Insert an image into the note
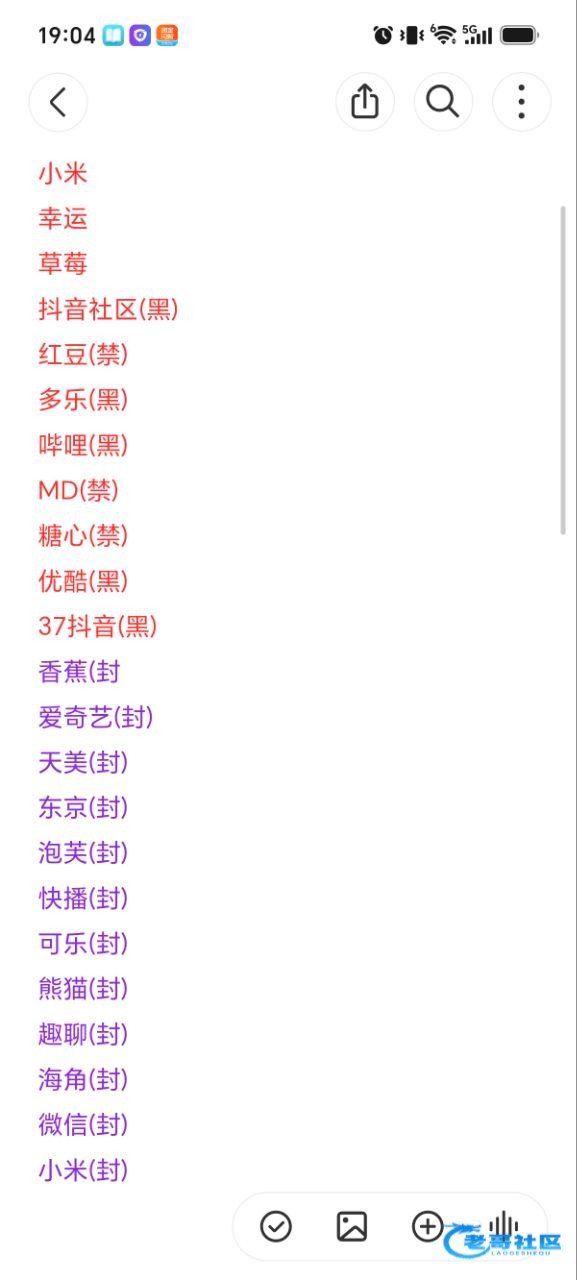Image resolution: width=577 pixels, height=1280 pixels. pyautogui.click(x=352, y=1226)
